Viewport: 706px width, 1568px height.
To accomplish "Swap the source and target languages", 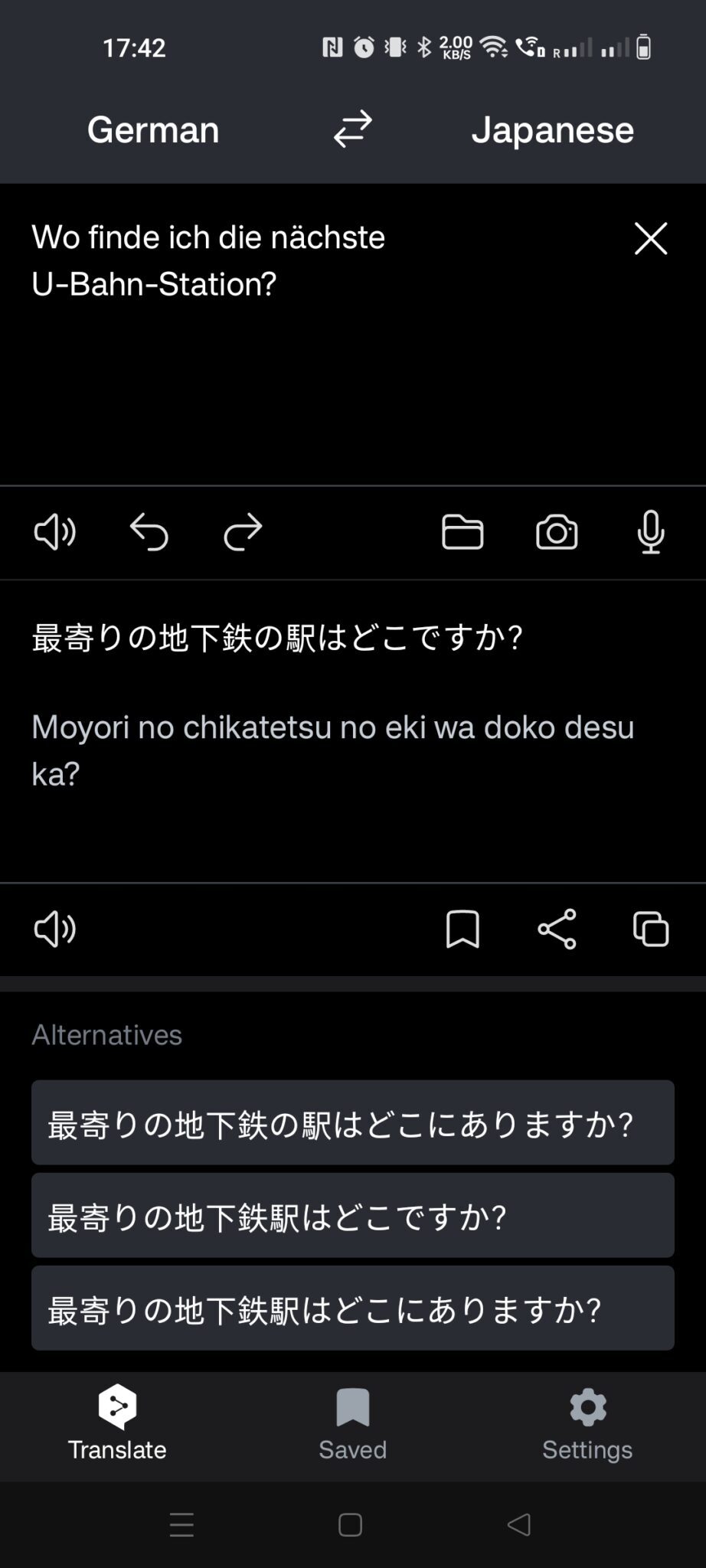I will pyautogui.click(x=352, y=129).
